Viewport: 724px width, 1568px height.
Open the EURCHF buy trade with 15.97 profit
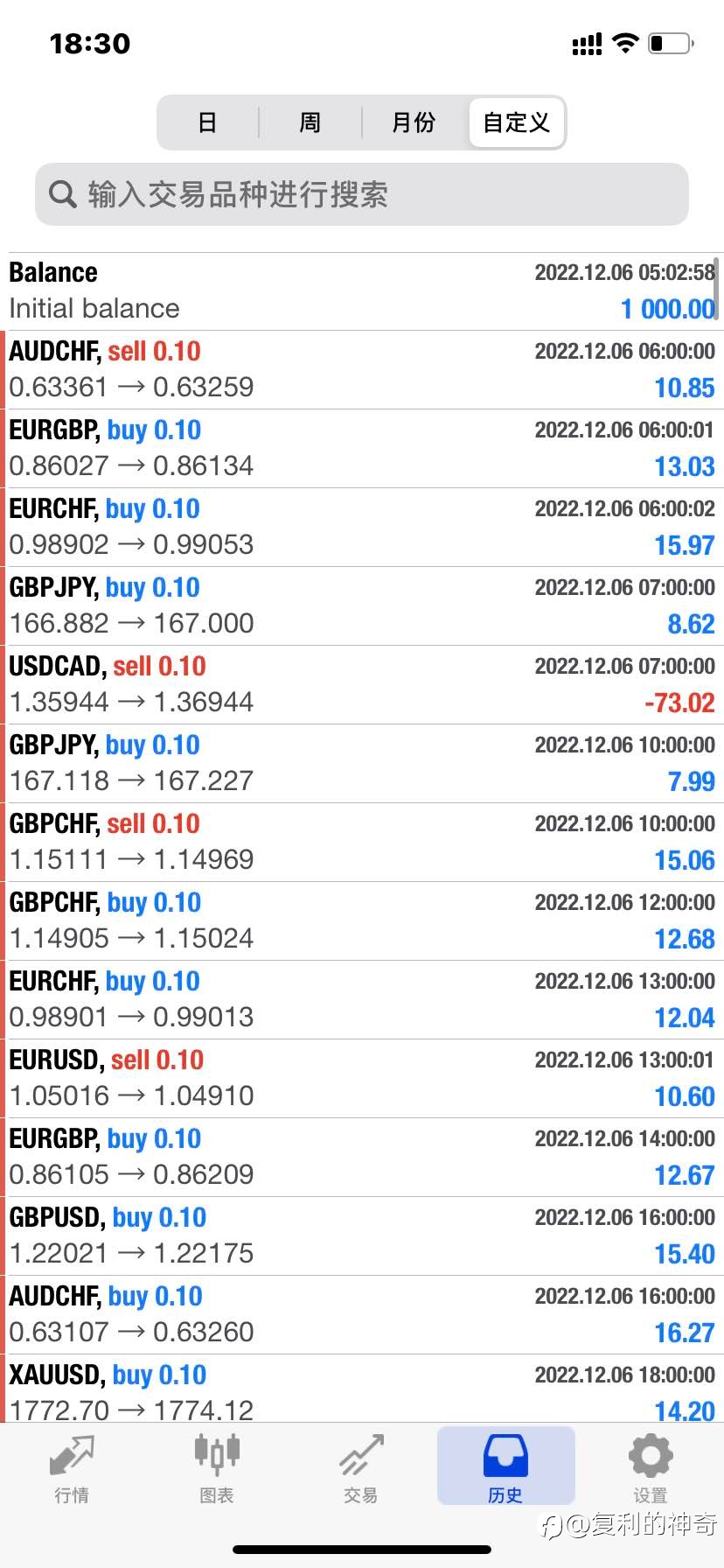[x=362, y=528]
